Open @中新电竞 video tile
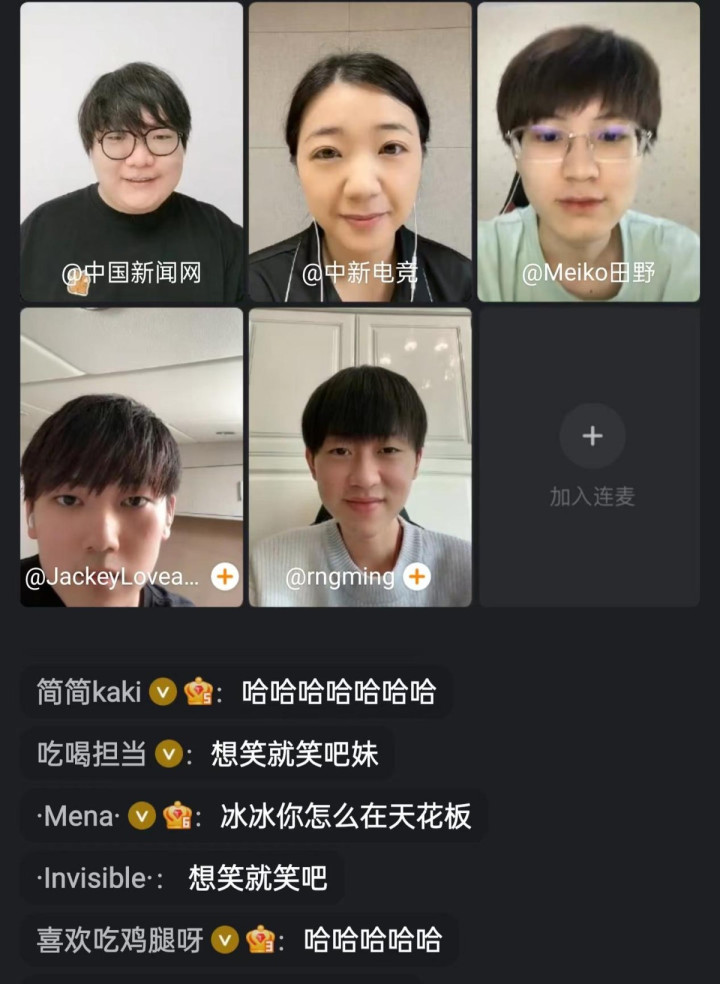Viewport: 720px width, 984px height. (360, 152)
